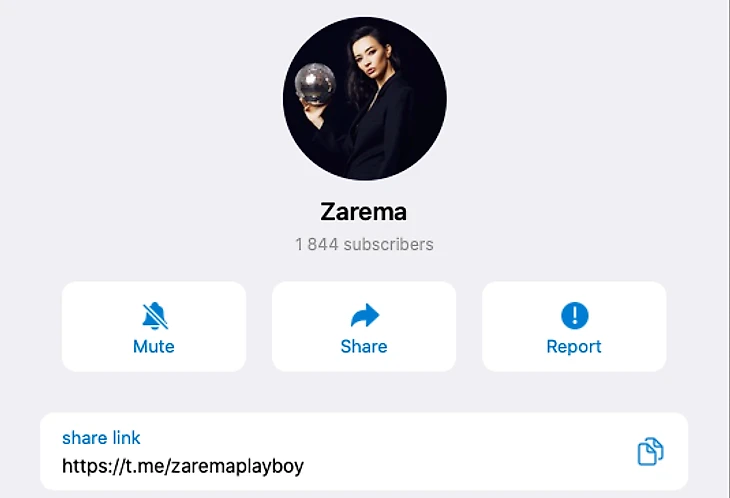Share the Zarema channel
730x498 pixels.
tap(364, 327)
